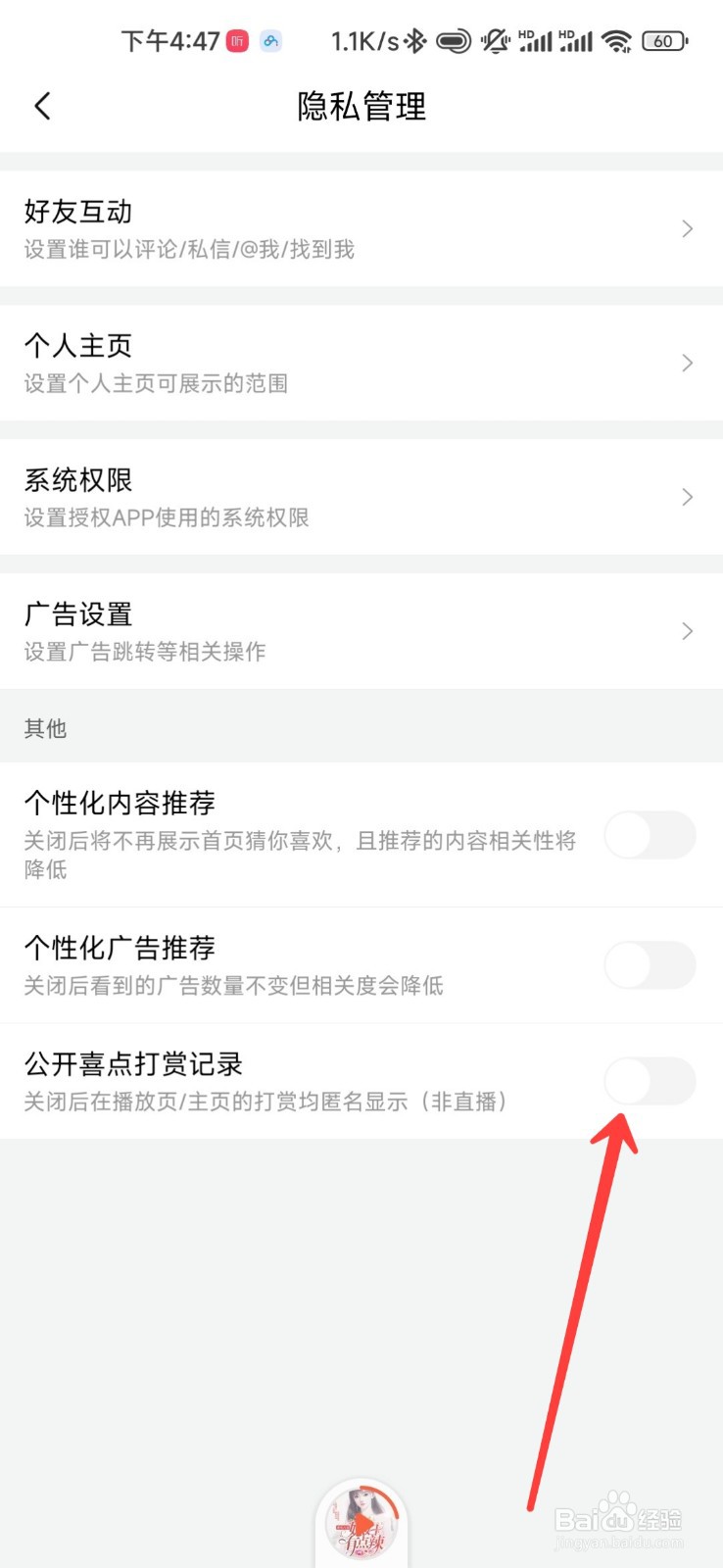Screen dimensions: 723x1568
Task: Tap the back arrow to leave 隐私管理
Action: (x=41, y=105)
